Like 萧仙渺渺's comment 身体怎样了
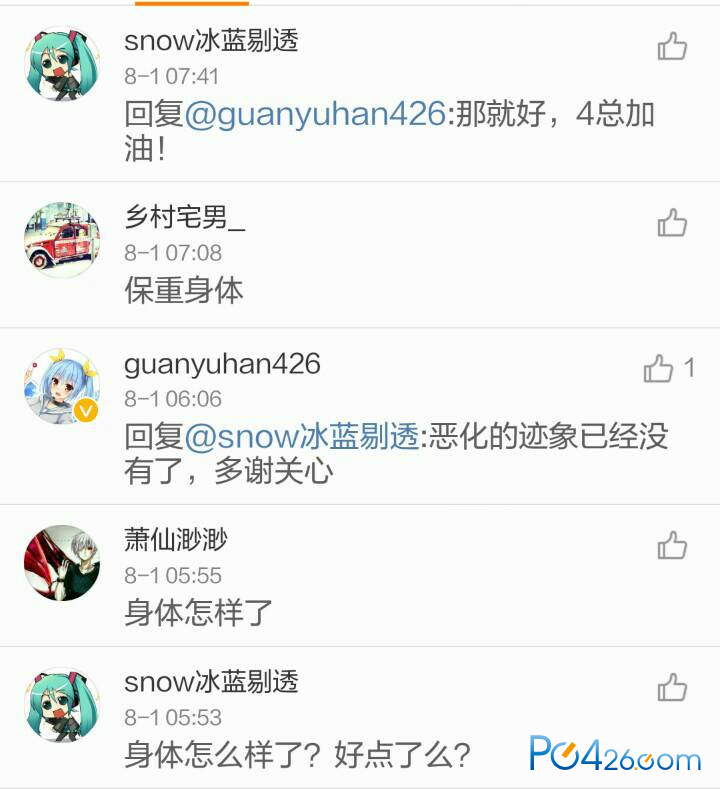 [x=672, y=545]
